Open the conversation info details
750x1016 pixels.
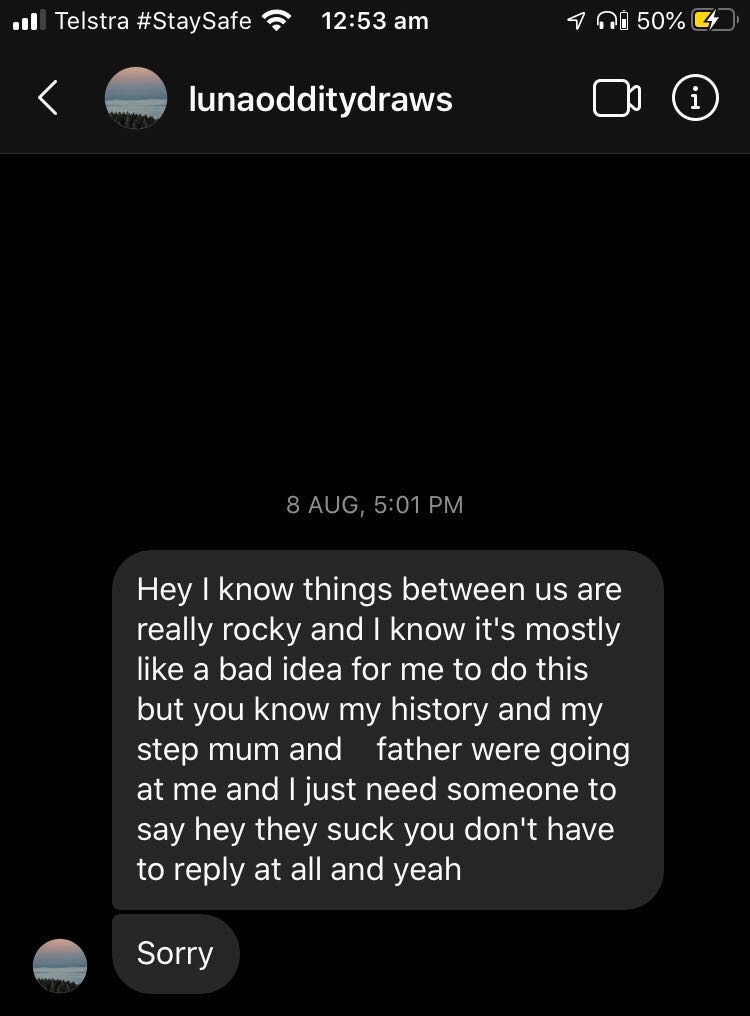[x=694, y=98]
